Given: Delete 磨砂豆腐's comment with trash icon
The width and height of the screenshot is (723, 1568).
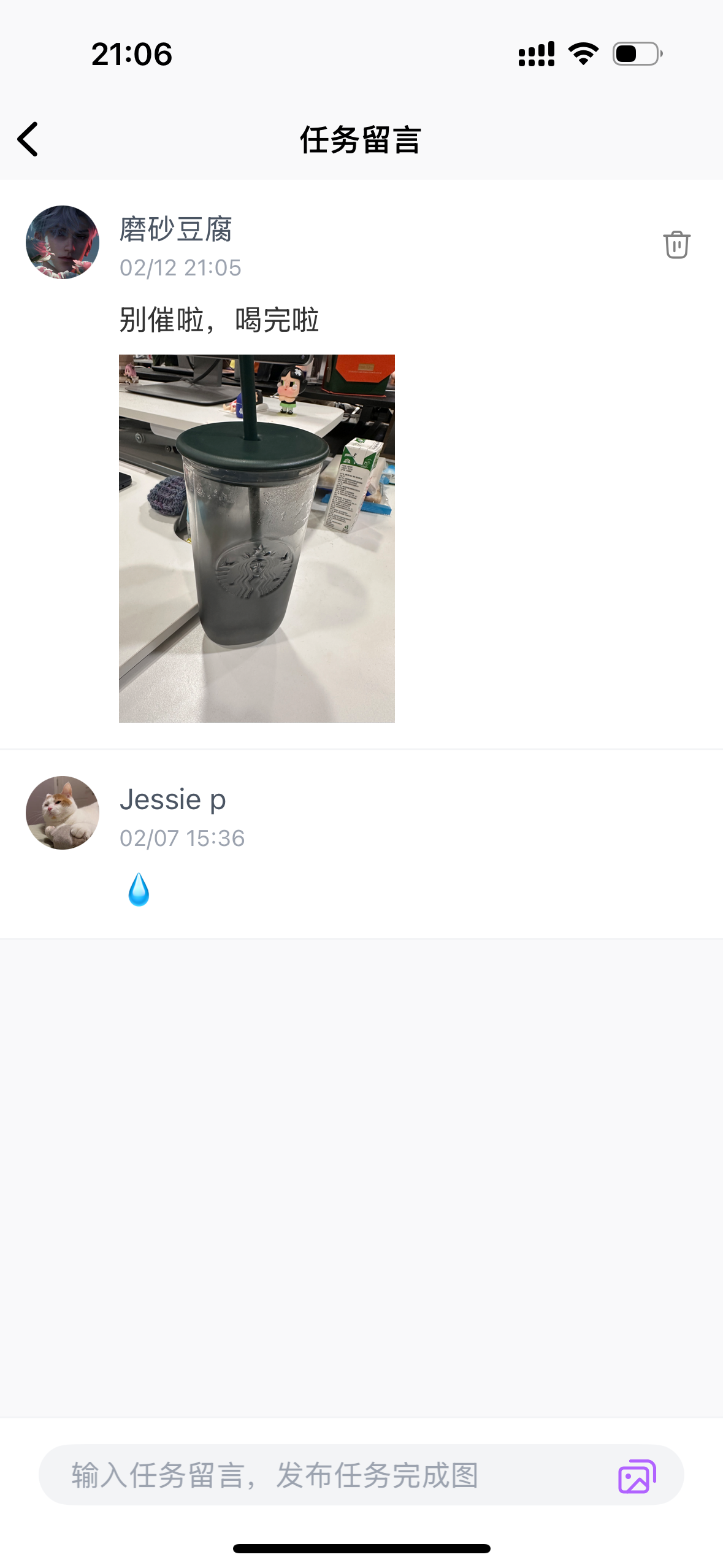Looking at the screenshot, I should pyautogui.click(x=676, y=244).
